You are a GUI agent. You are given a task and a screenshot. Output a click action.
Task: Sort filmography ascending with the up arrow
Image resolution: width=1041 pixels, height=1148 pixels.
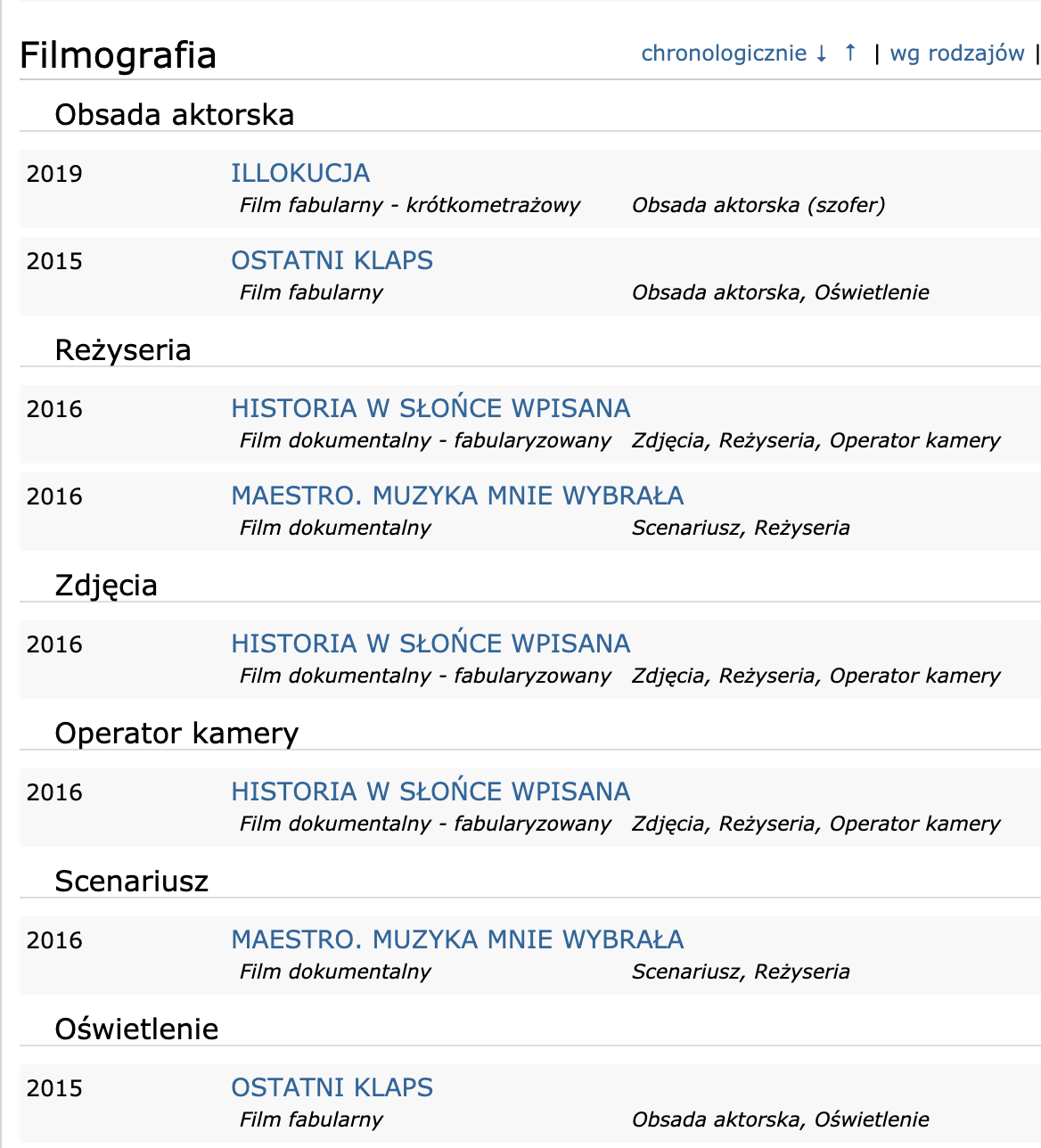click(850, 53)
